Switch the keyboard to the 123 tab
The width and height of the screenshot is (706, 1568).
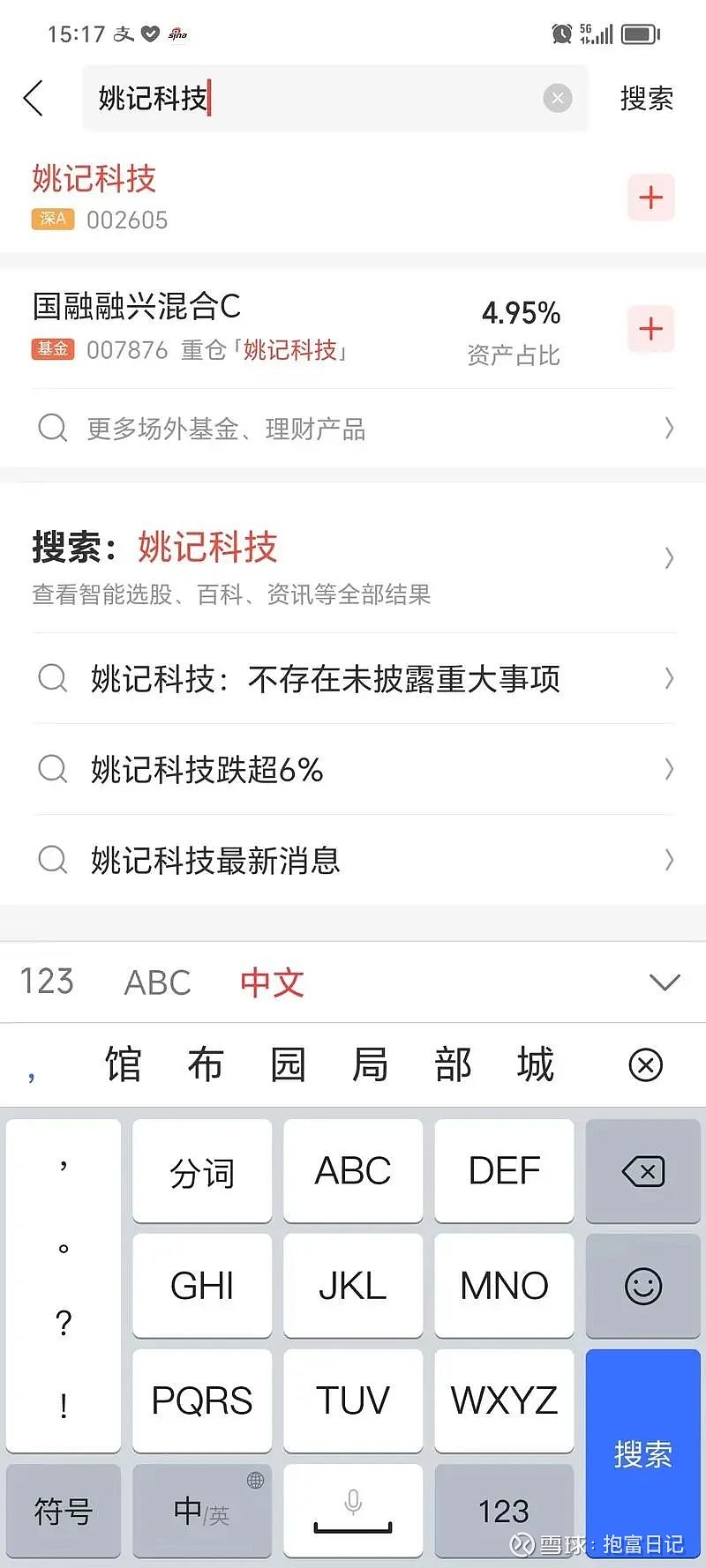(x=47, y=982)
